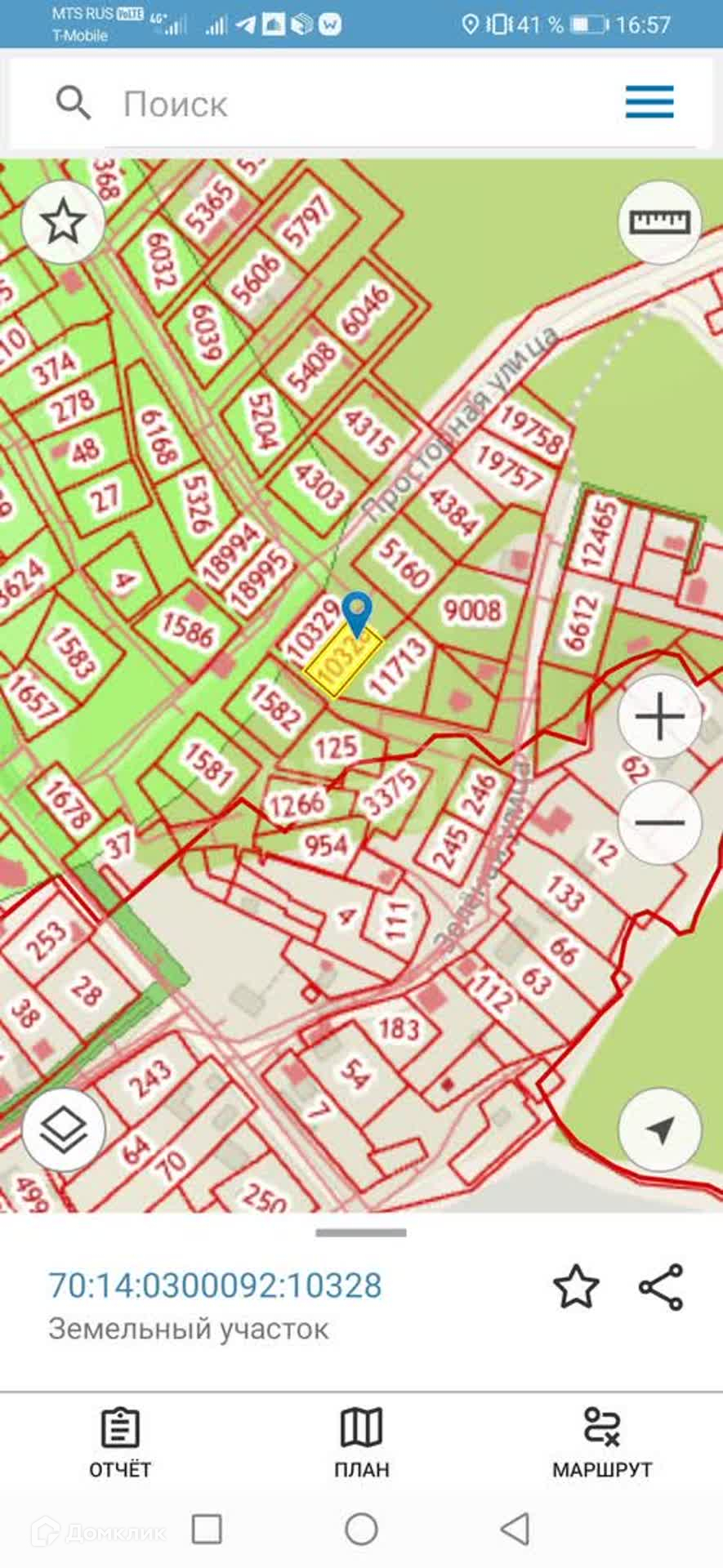The height and width of the screenshot is (1568, 723).
Task: Zoom out on the map
Action: click(x=659, y=821)
